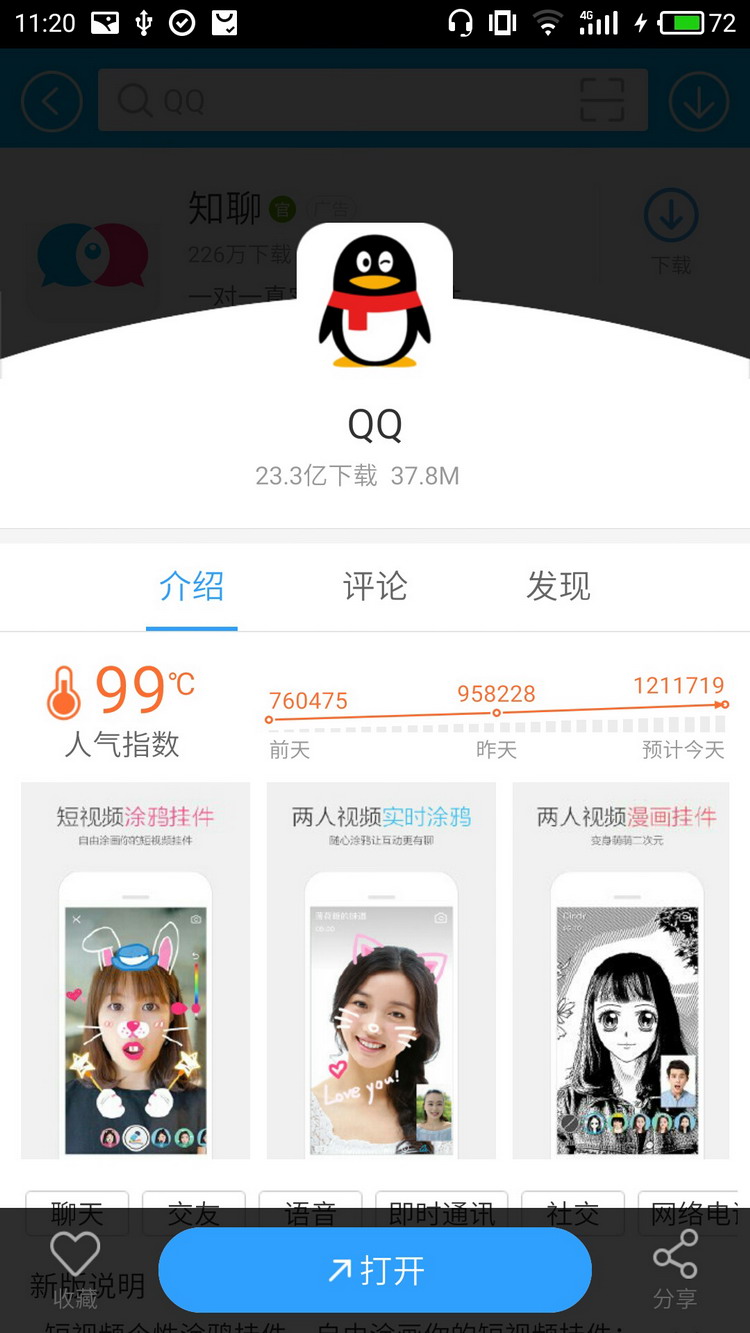View the 两人视频实时涂鸦 screenshot
This screenshot has height=1333, width=750.
[x=381, y=970]
